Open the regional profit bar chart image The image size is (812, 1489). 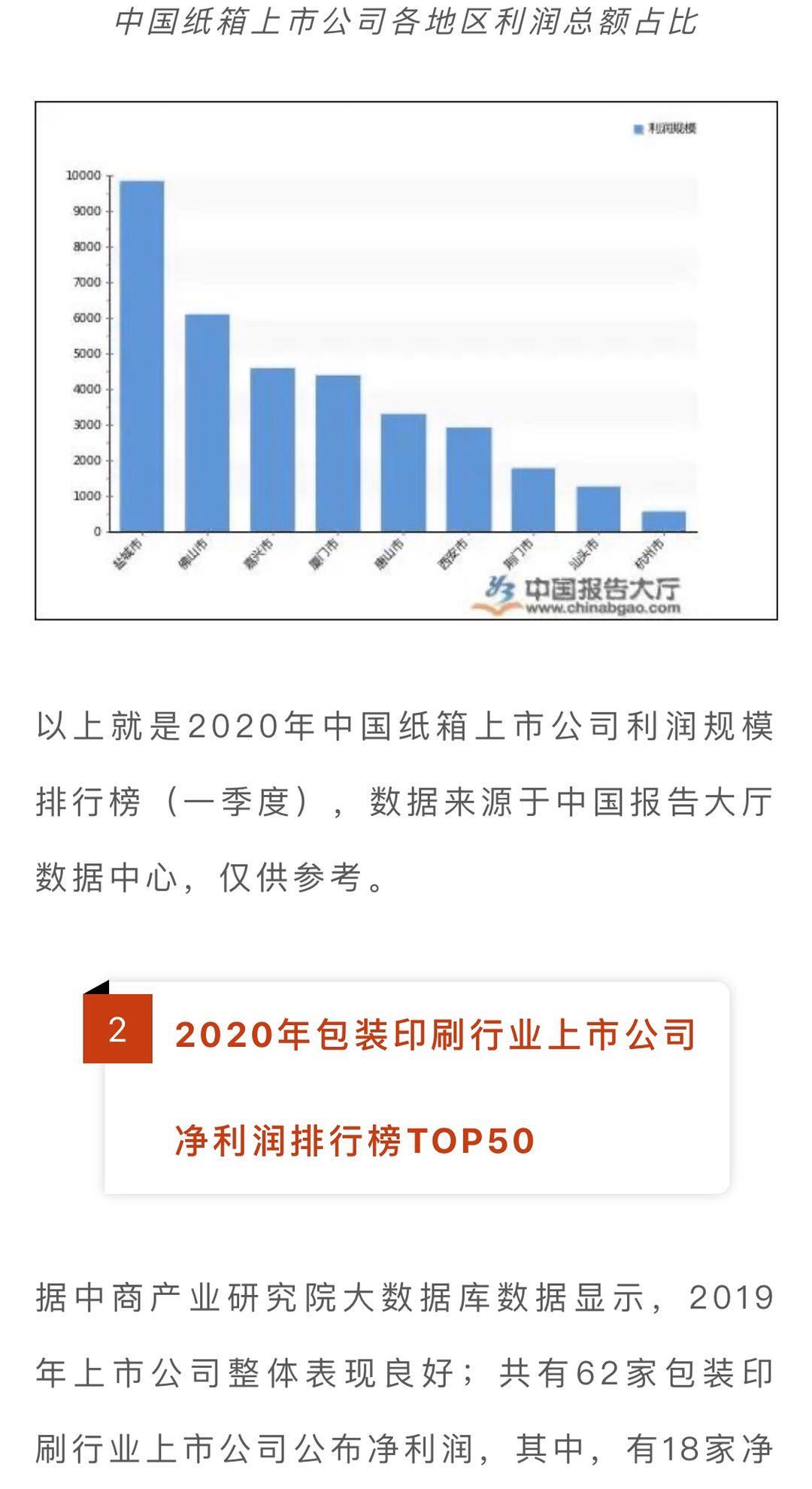pyautogui.click(x=406, y=360)
